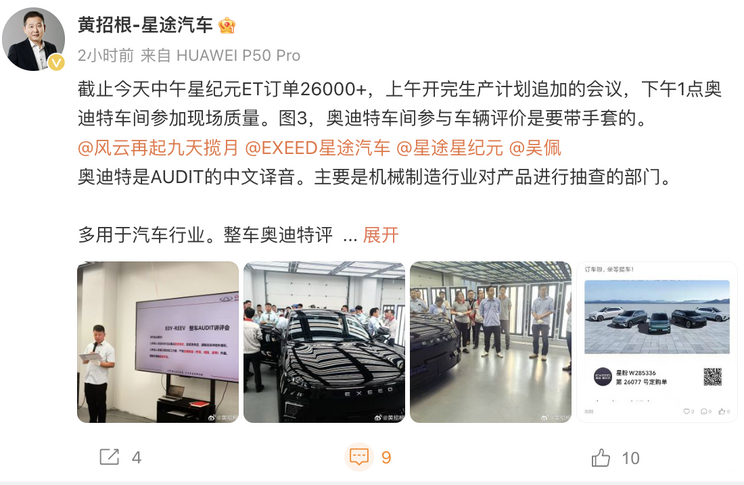Screen dimensions: 744x485
Task: Like this post
Action: (615, 457)
